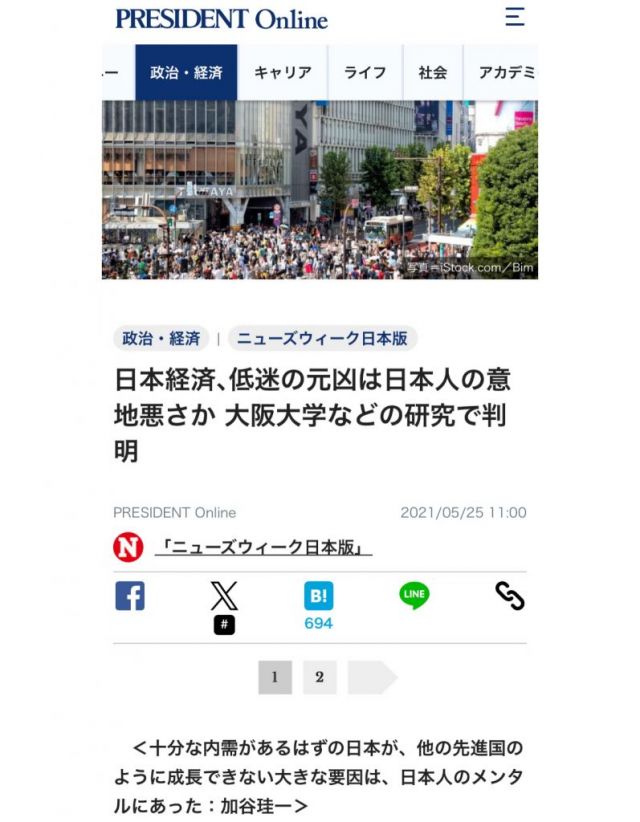The image size is (640, 822).
Task: Select the 政治・経済 navigation tab
Action: click(x=186, y=73)
